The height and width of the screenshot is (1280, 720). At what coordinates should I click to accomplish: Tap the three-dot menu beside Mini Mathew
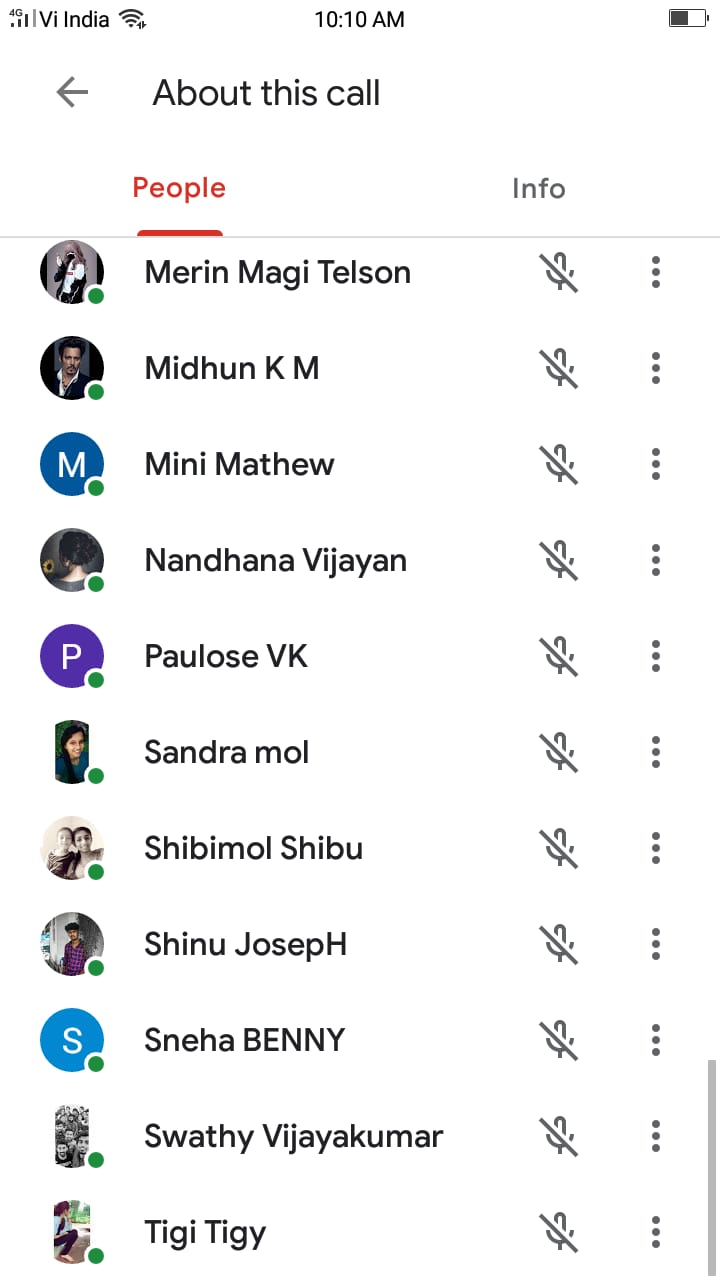[656, 464]
